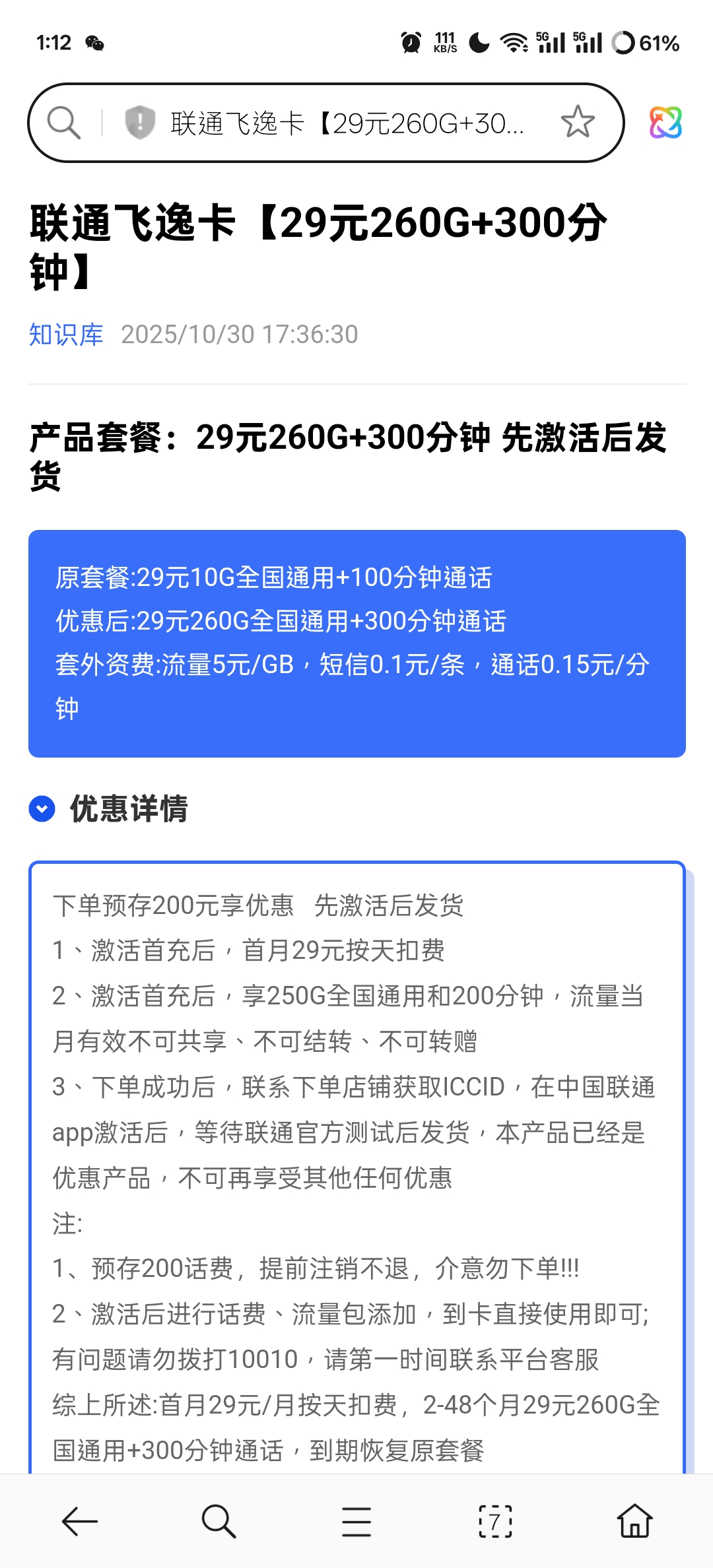Screen dimensions: 713x1568
Task: Tap the search icon in address bar
Action: pos(64,123)
